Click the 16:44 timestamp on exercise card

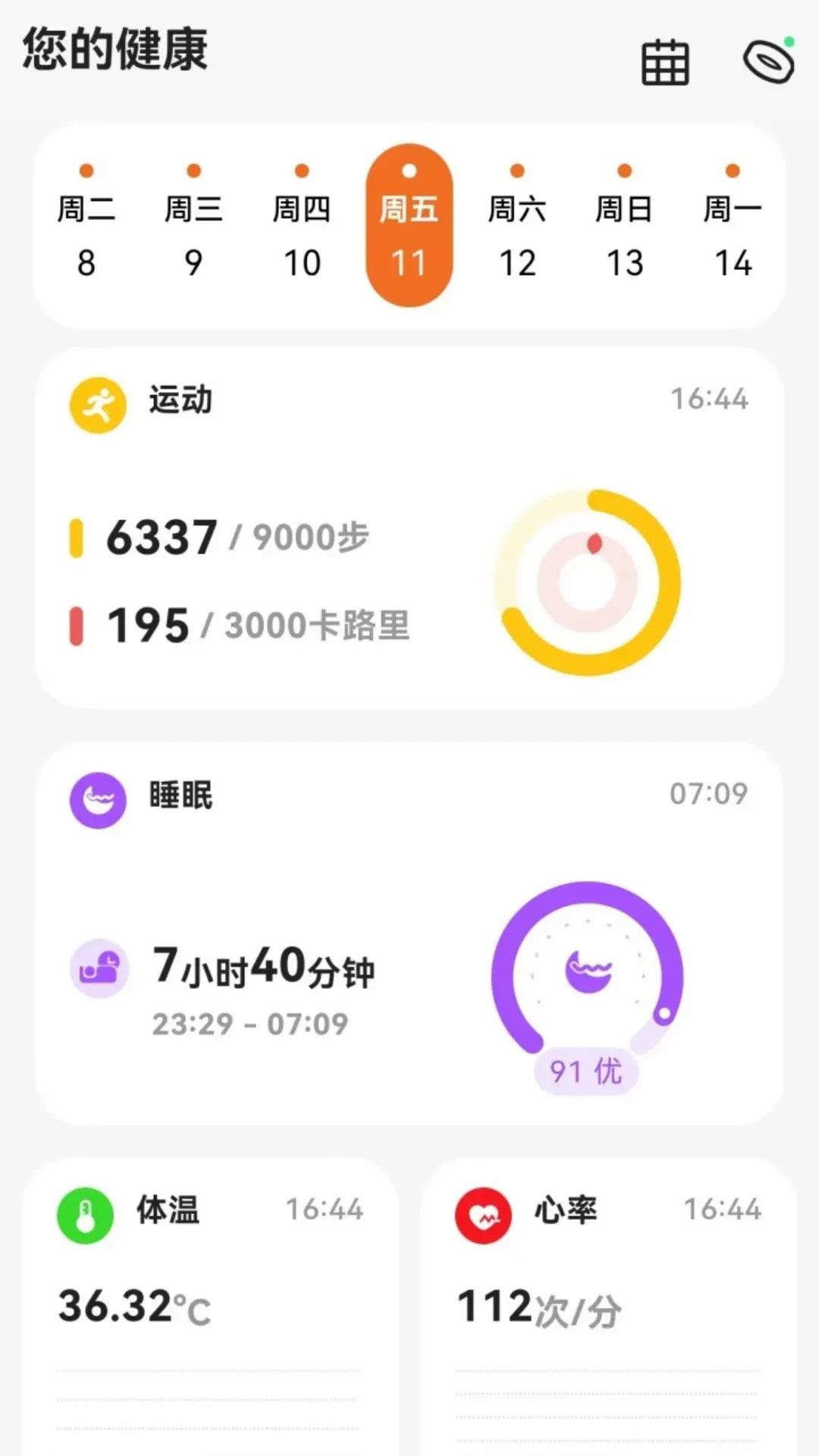click(708, 400)
